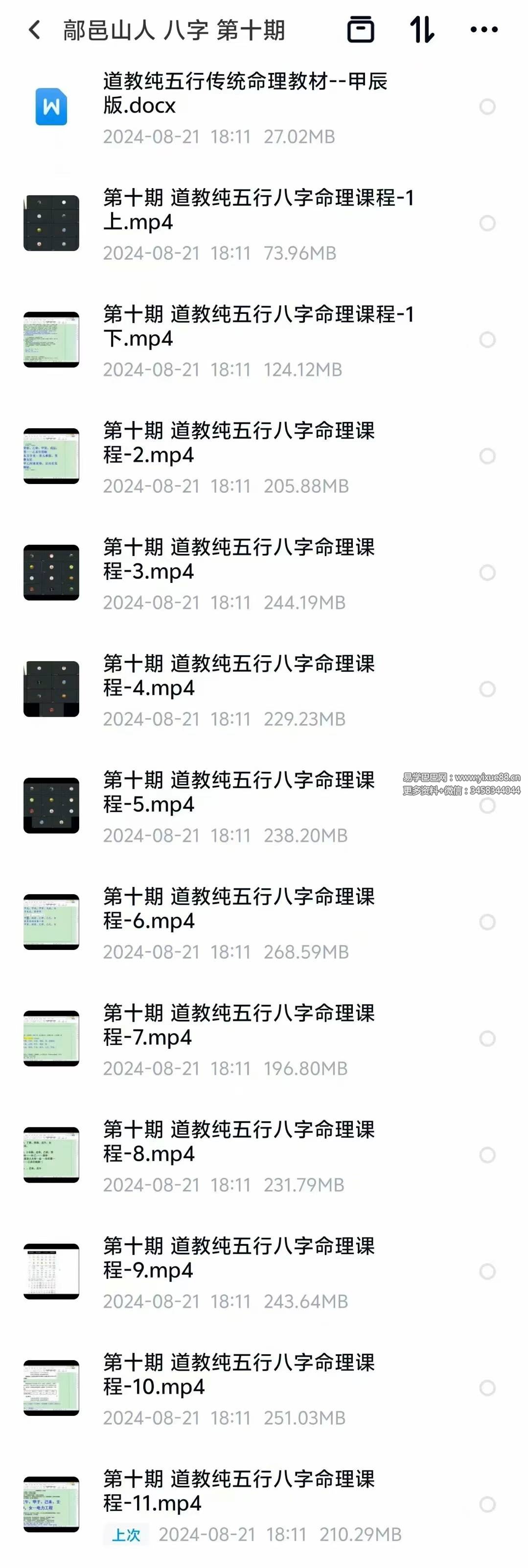The width and height of the screenshot is (528, 1568).
Task: Tap the back arrow to exit folder
Action: (x=35, y=29)
